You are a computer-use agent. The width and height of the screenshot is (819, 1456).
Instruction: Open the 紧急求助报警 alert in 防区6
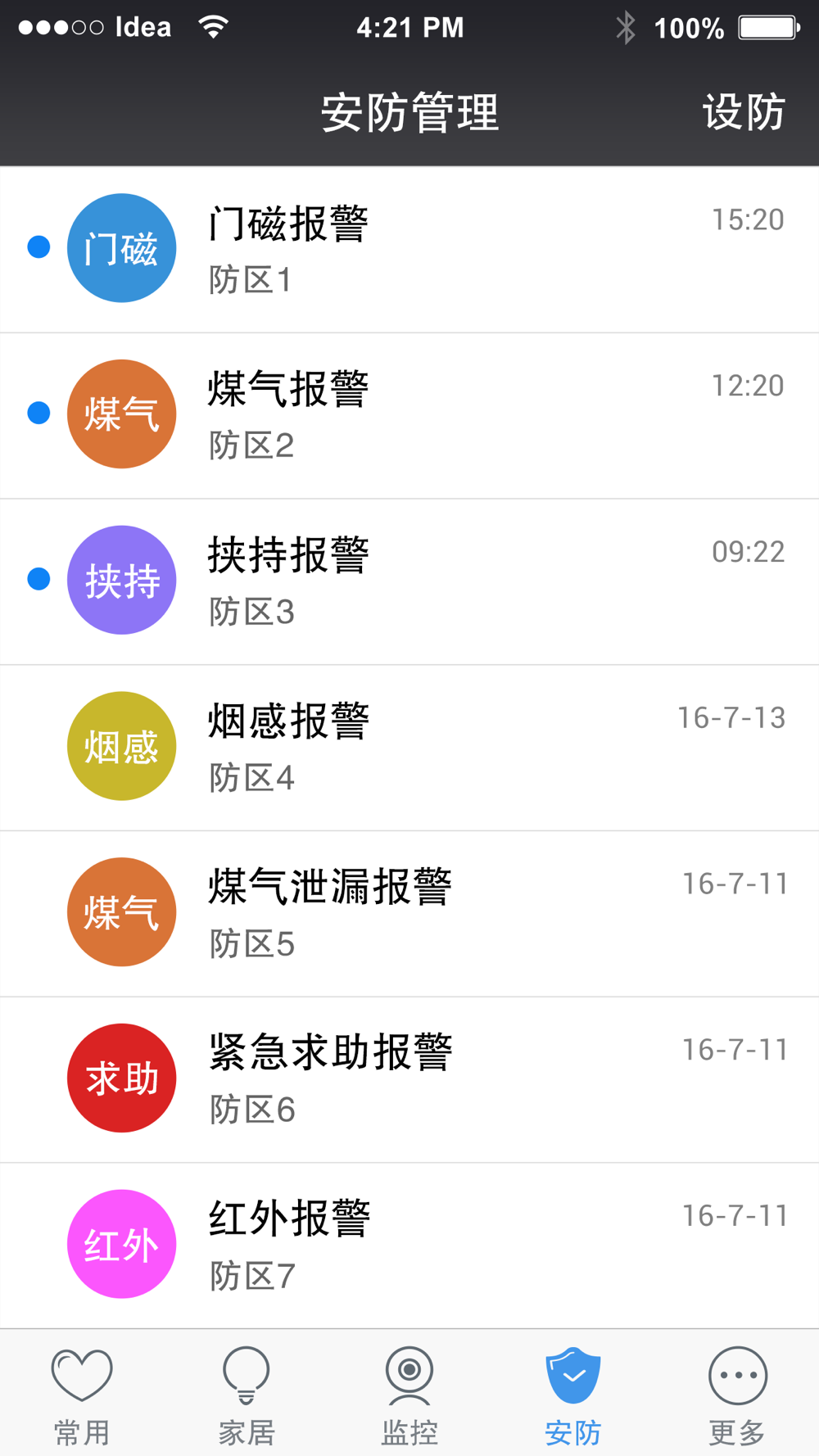click(x=409, y=1080)
